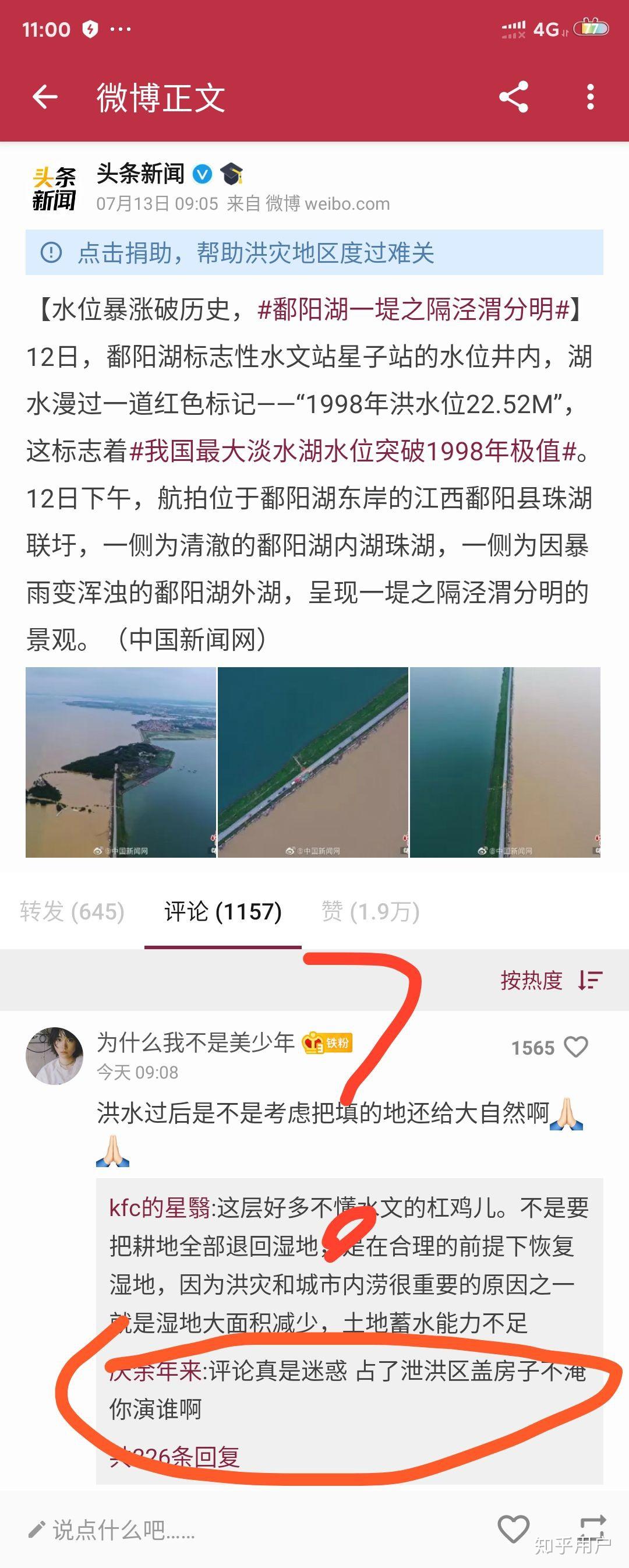Image resolution: width=629 pixels, height=1568 pixels.
Task: View the second photo with the diagonal dike
Action: pos(313,762)
